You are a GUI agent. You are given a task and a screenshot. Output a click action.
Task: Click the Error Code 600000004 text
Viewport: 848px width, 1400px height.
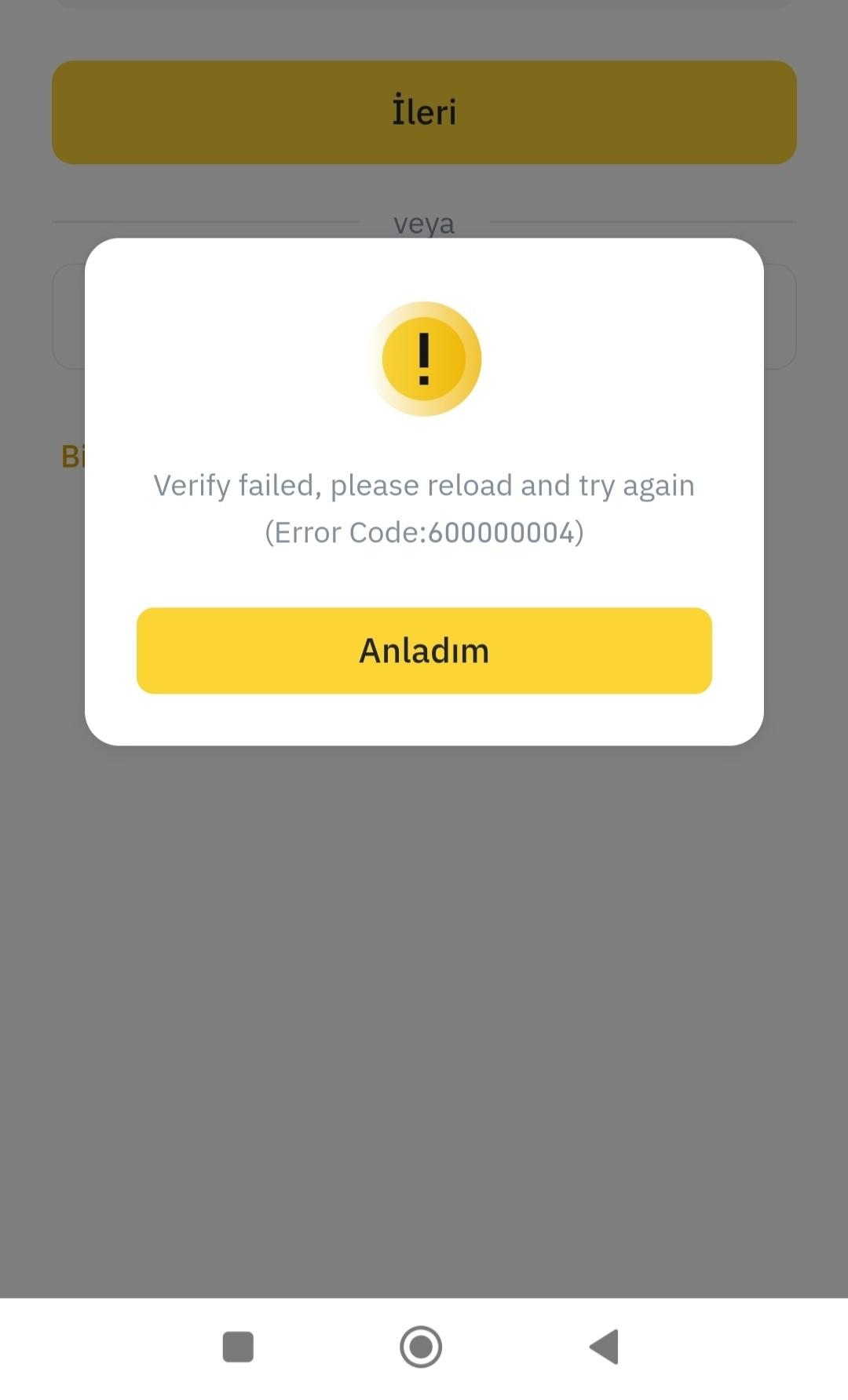point(424,532)
